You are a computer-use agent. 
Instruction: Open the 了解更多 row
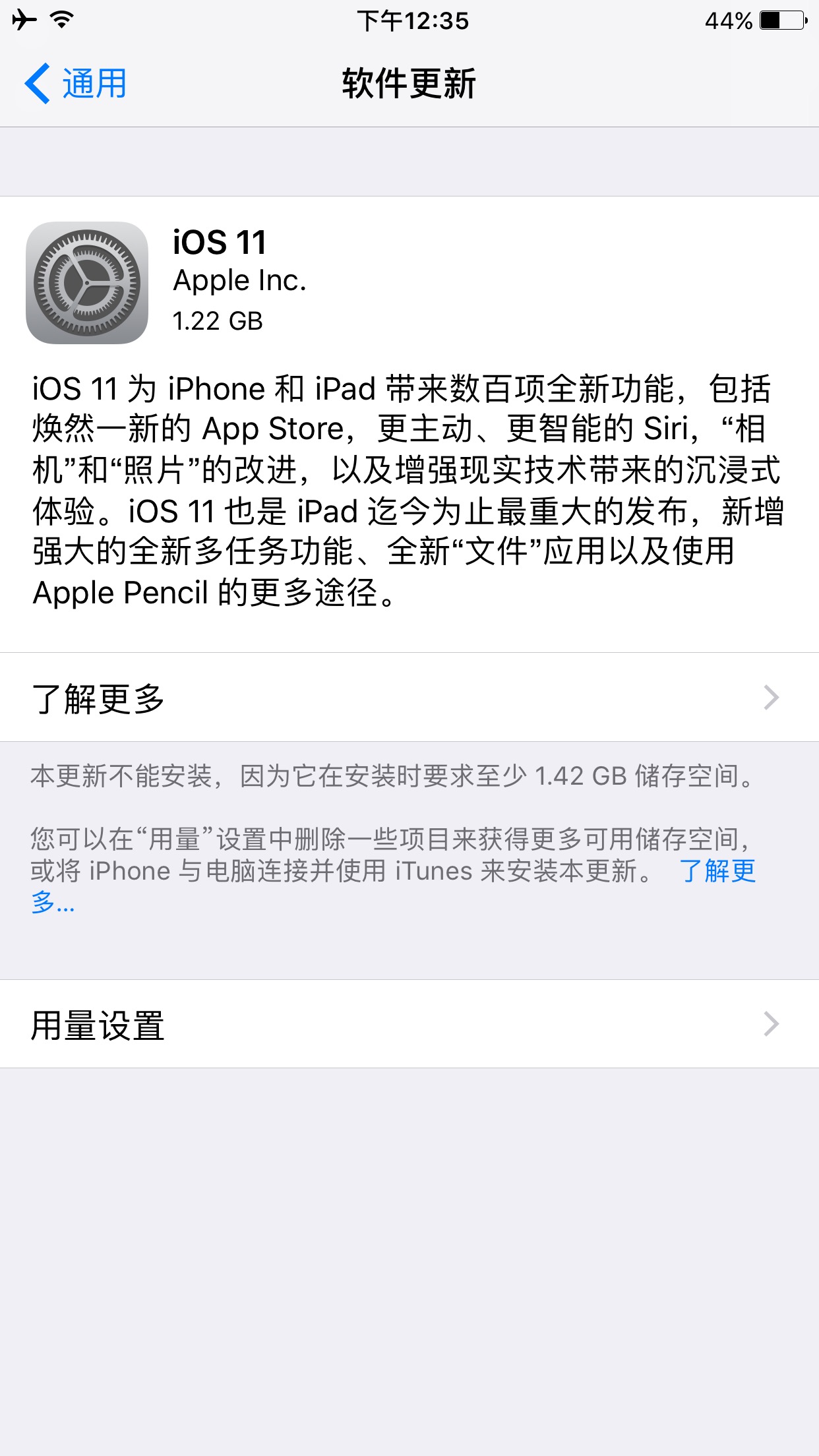(x=409, y=697)
